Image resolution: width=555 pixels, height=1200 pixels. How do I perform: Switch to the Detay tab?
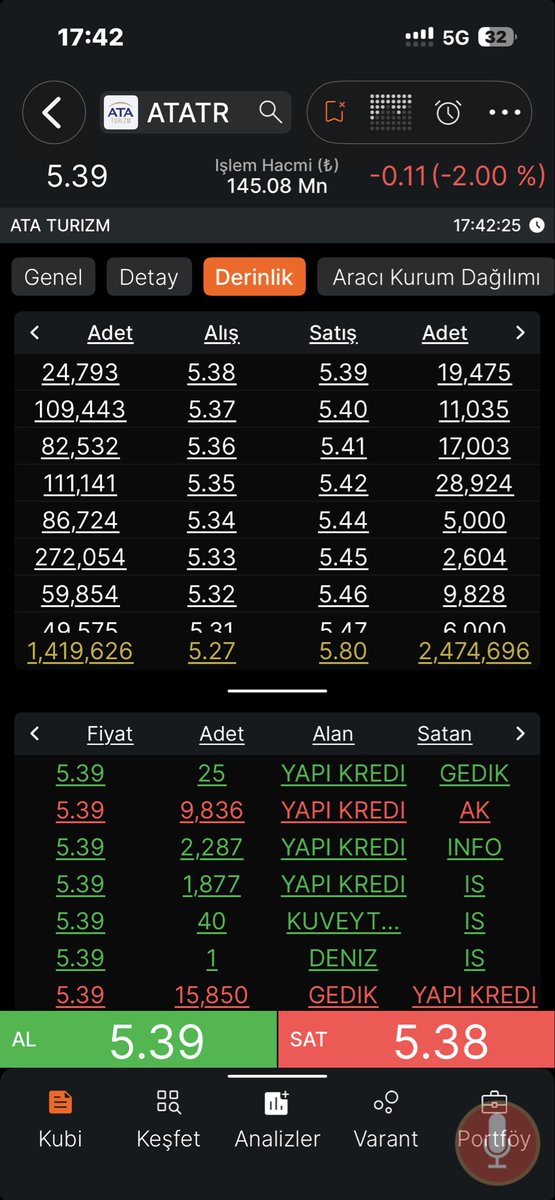point(148,277)
